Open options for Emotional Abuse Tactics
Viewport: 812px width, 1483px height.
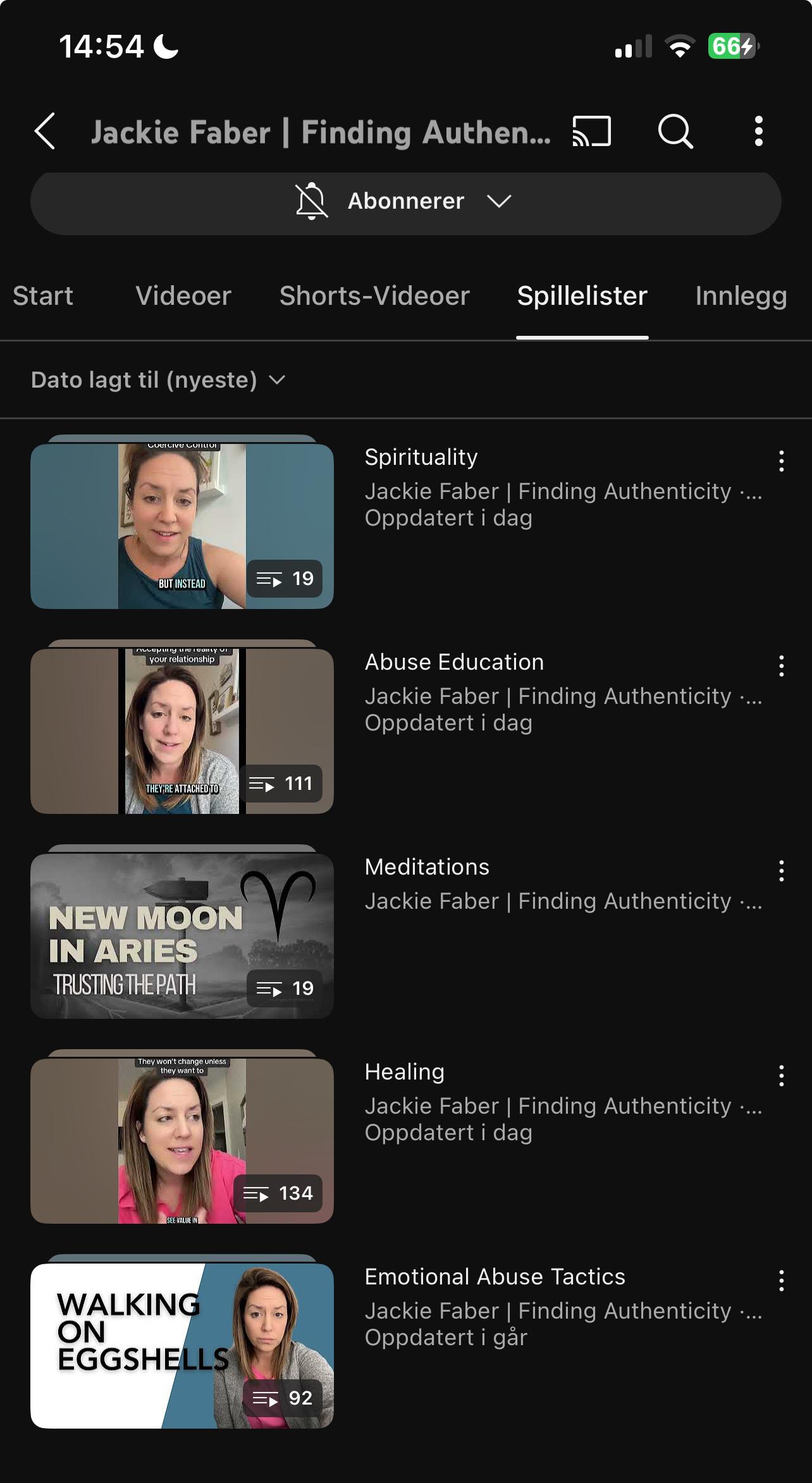pos(782,1281)
